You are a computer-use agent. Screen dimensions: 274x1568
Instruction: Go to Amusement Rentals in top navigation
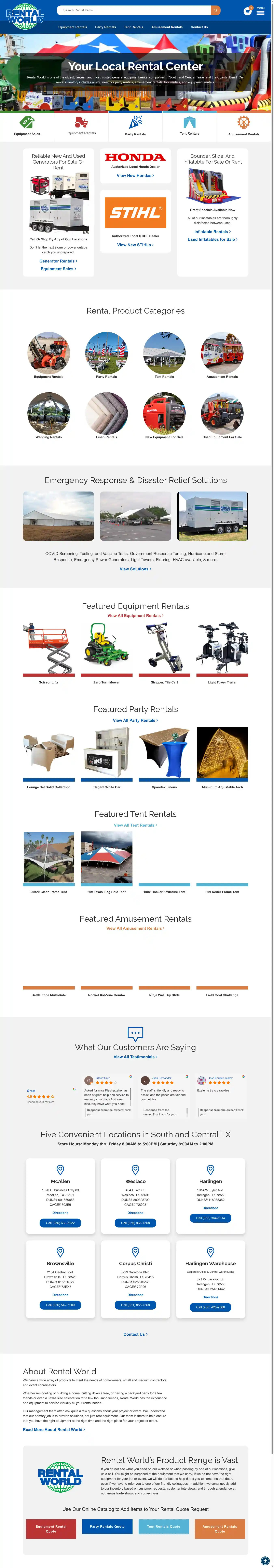tap(167, 27)
